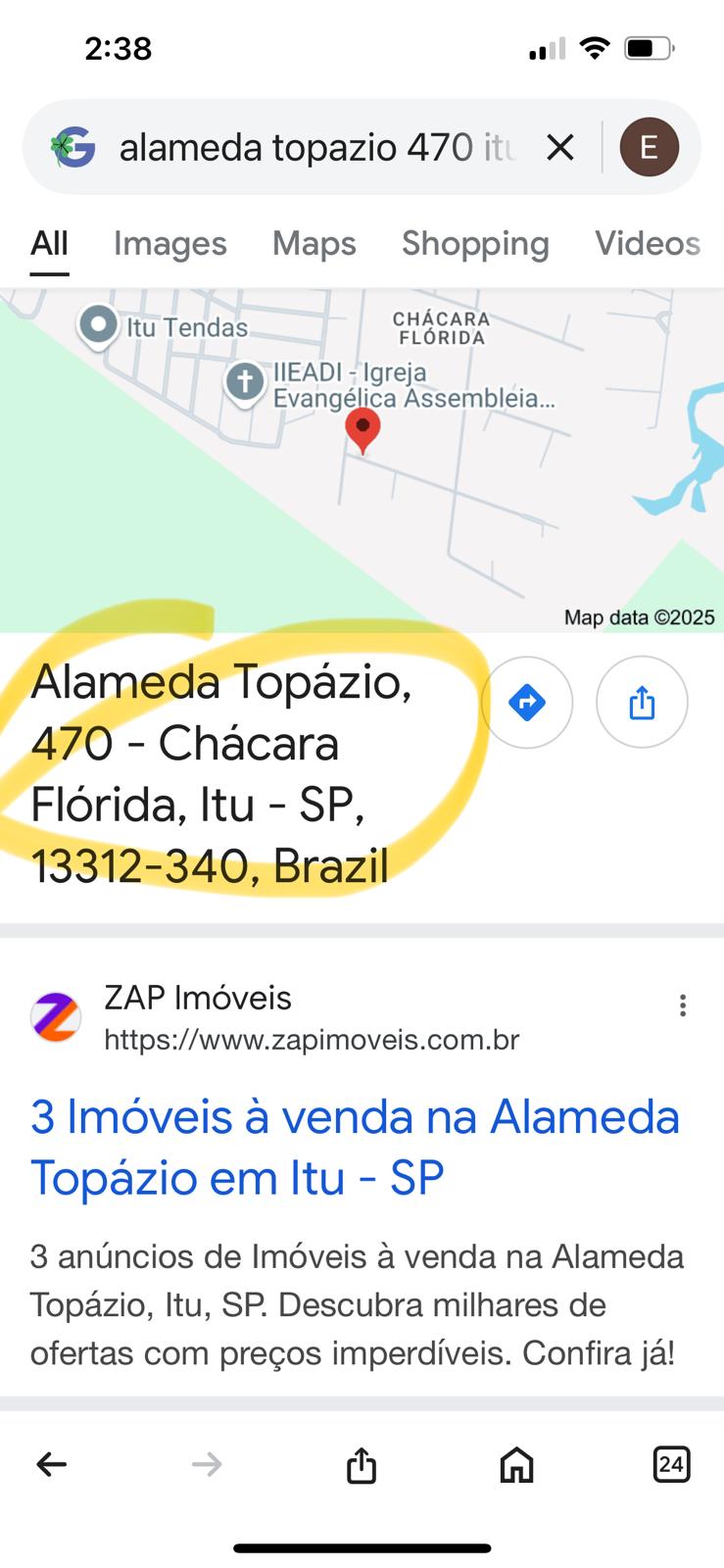
Task: Share the address using the share icon
Action: coord(642,702)
